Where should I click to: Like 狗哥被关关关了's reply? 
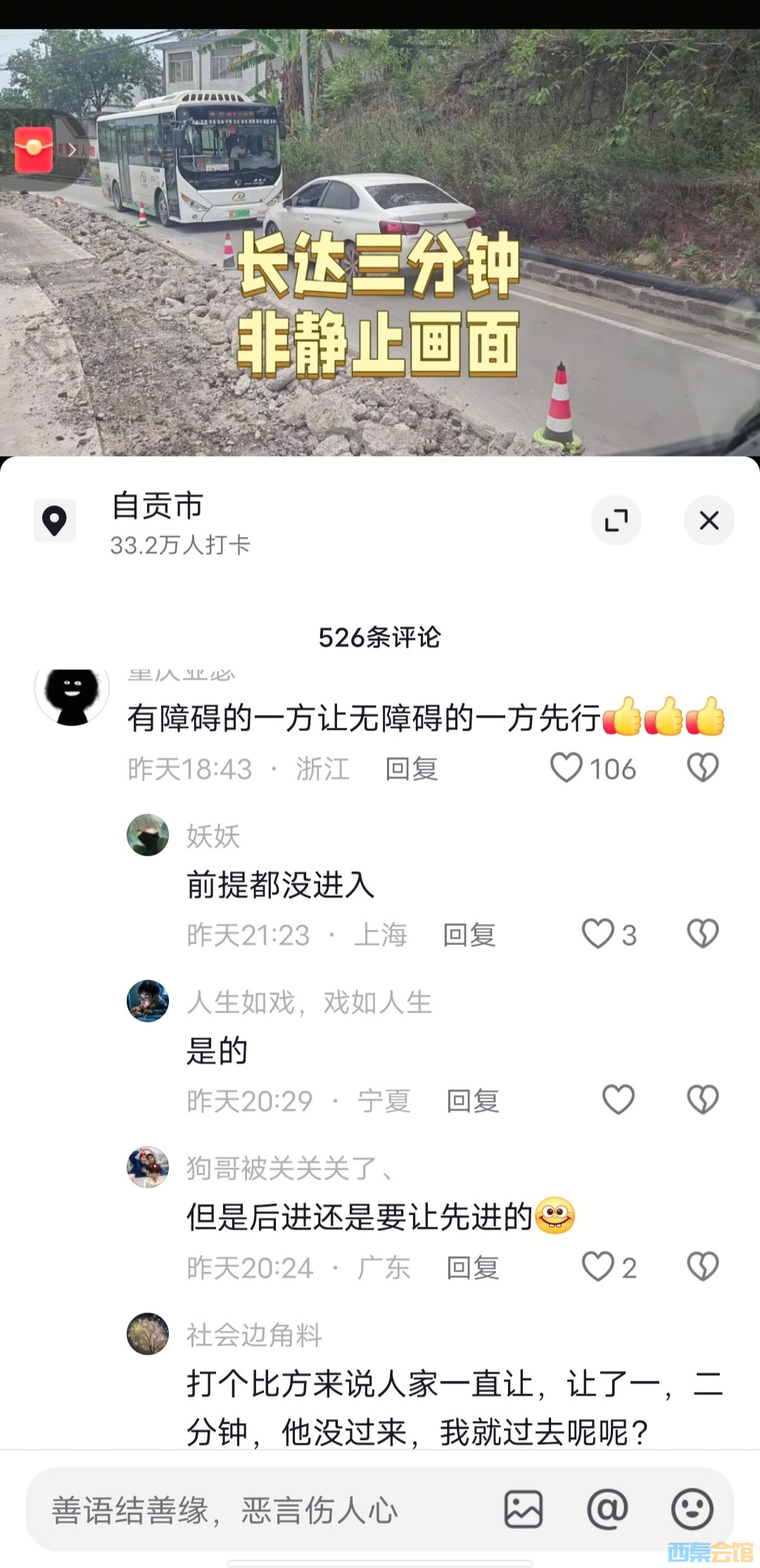tap(598, 1267)
